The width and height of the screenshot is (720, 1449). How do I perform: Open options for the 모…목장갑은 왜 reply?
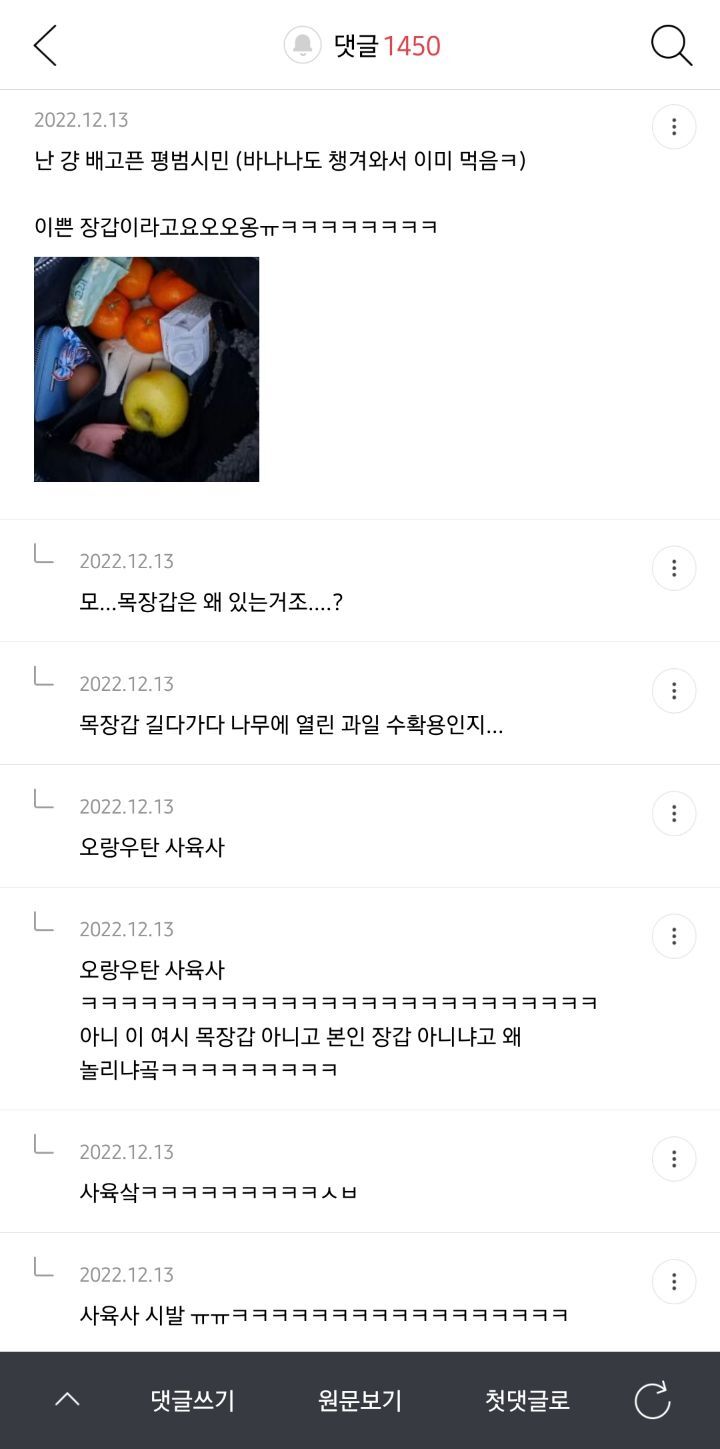coord(674,568)
